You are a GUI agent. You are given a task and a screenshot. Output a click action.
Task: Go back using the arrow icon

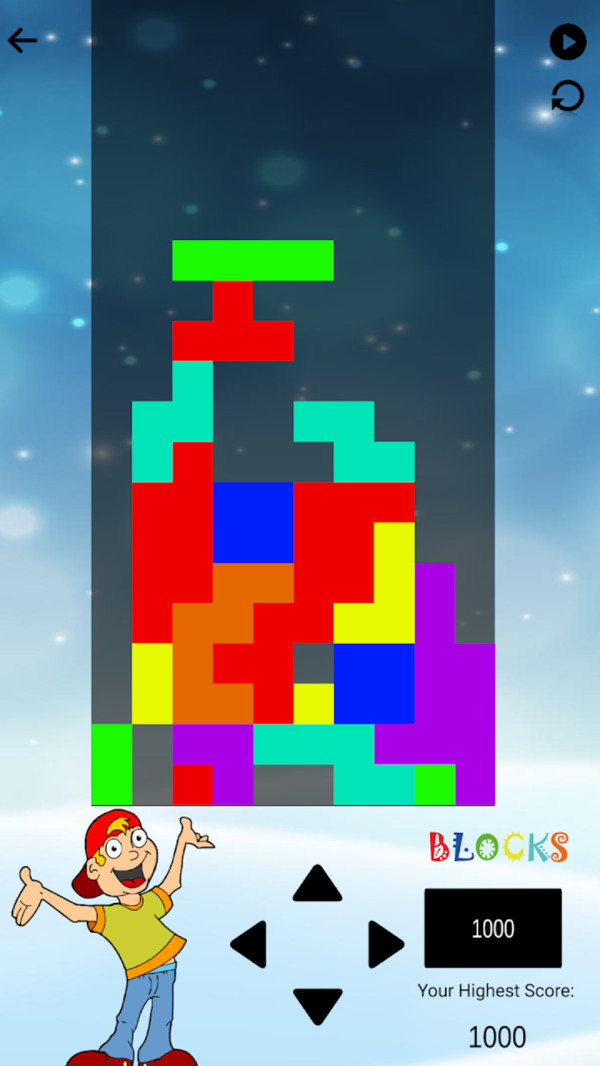coord(22,40)
